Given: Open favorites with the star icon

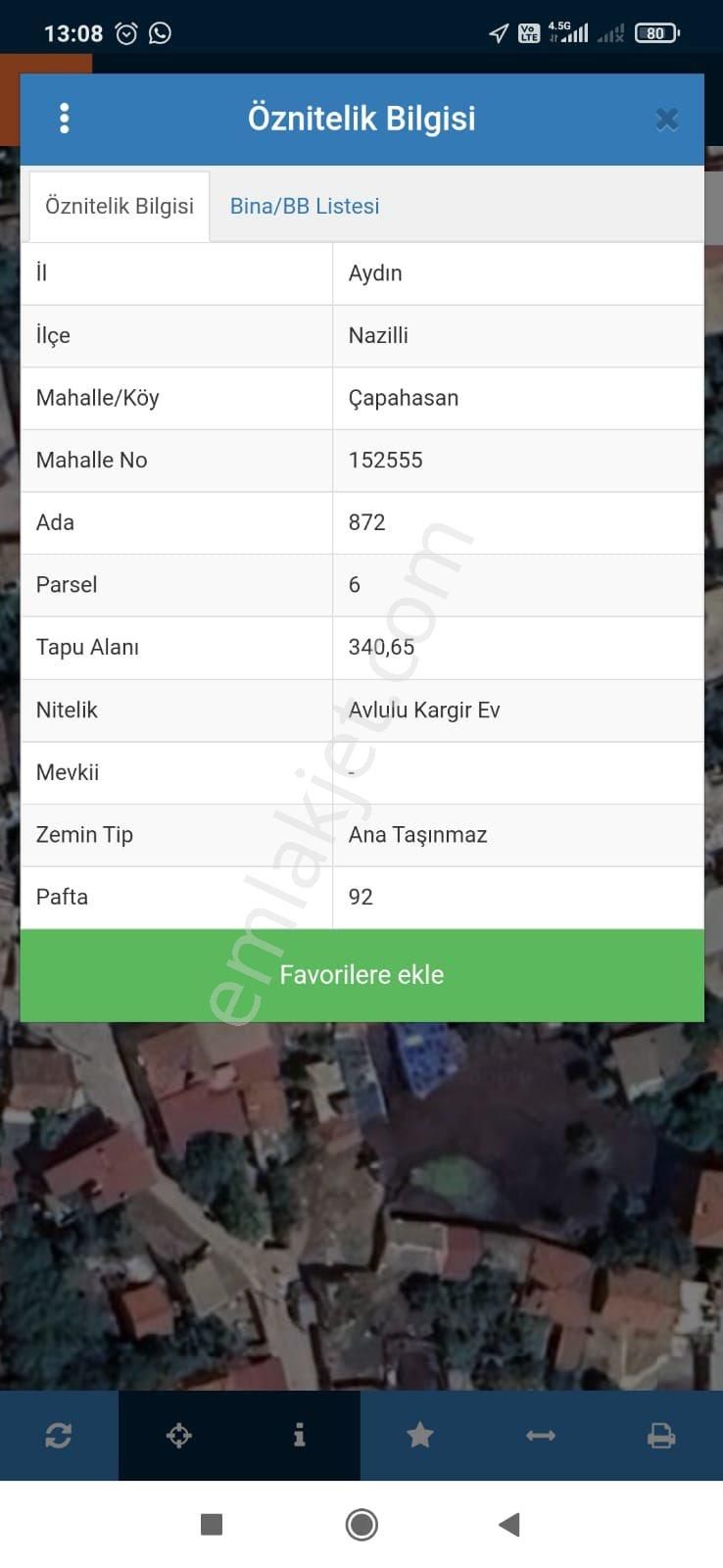Looking at the screenshot, I should click(x=420, y=1436).
